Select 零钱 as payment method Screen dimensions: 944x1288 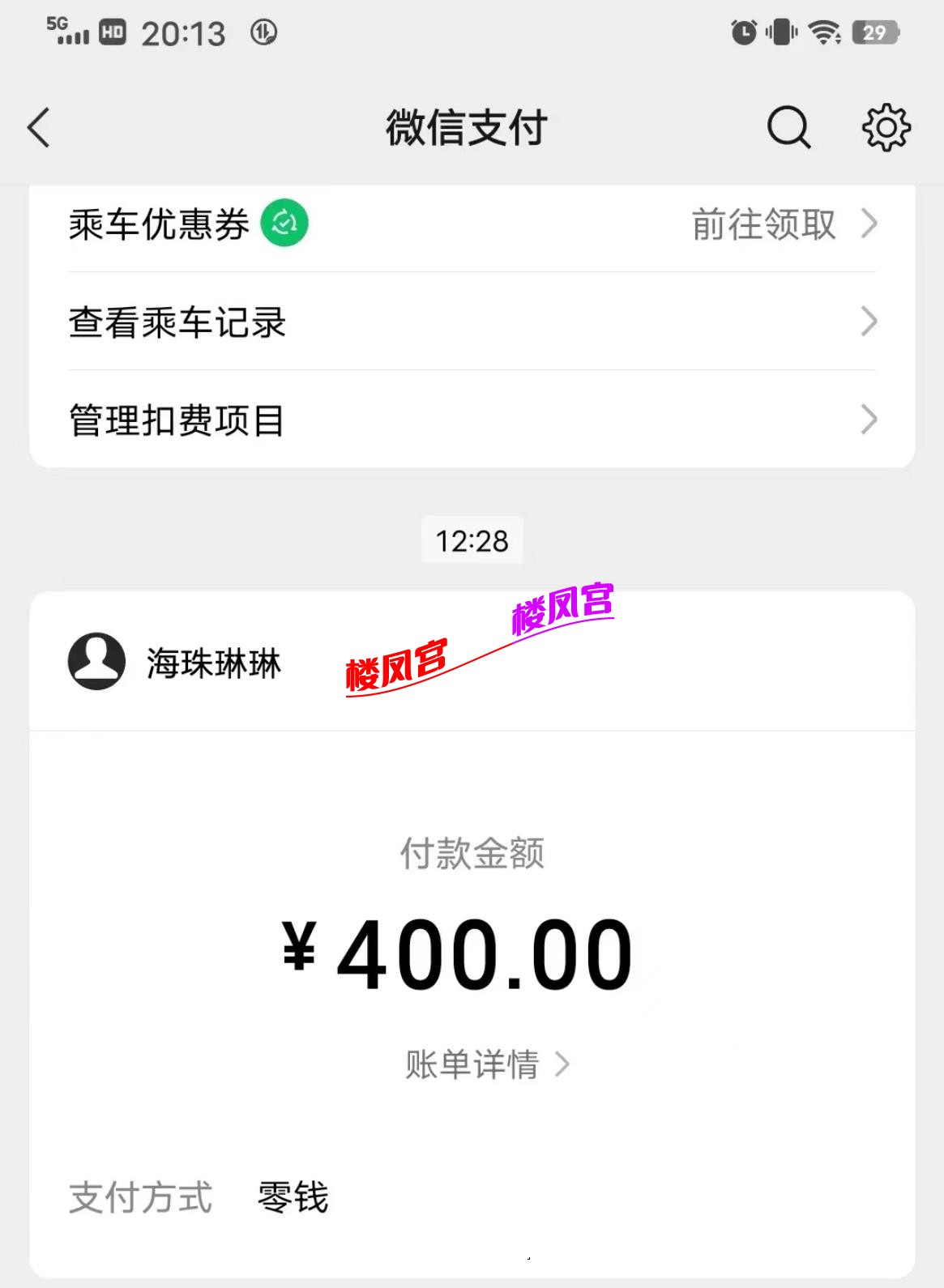click(x=292, y=1199)
